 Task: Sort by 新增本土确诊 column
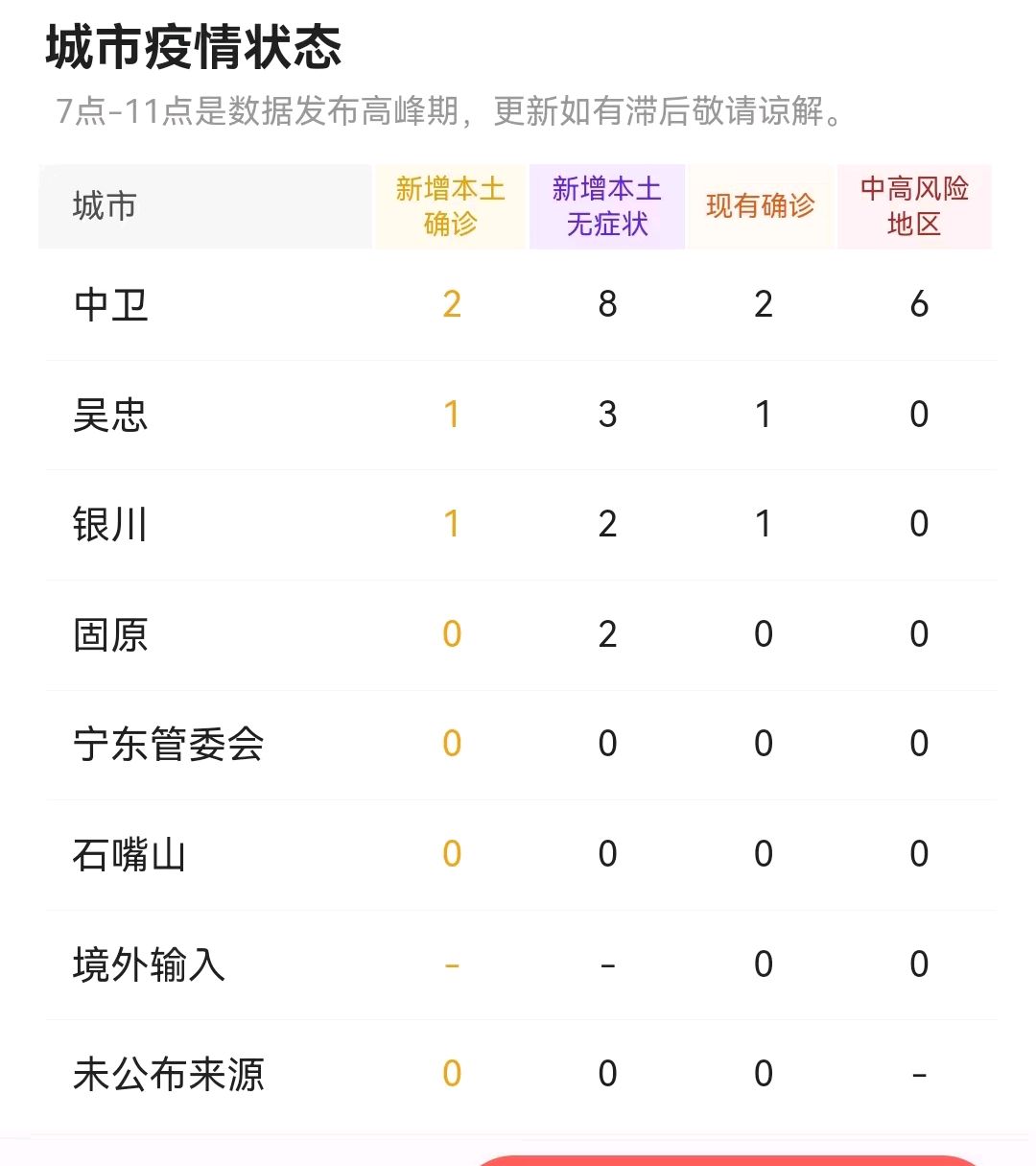pyautogui.click(x=449, y=205)
